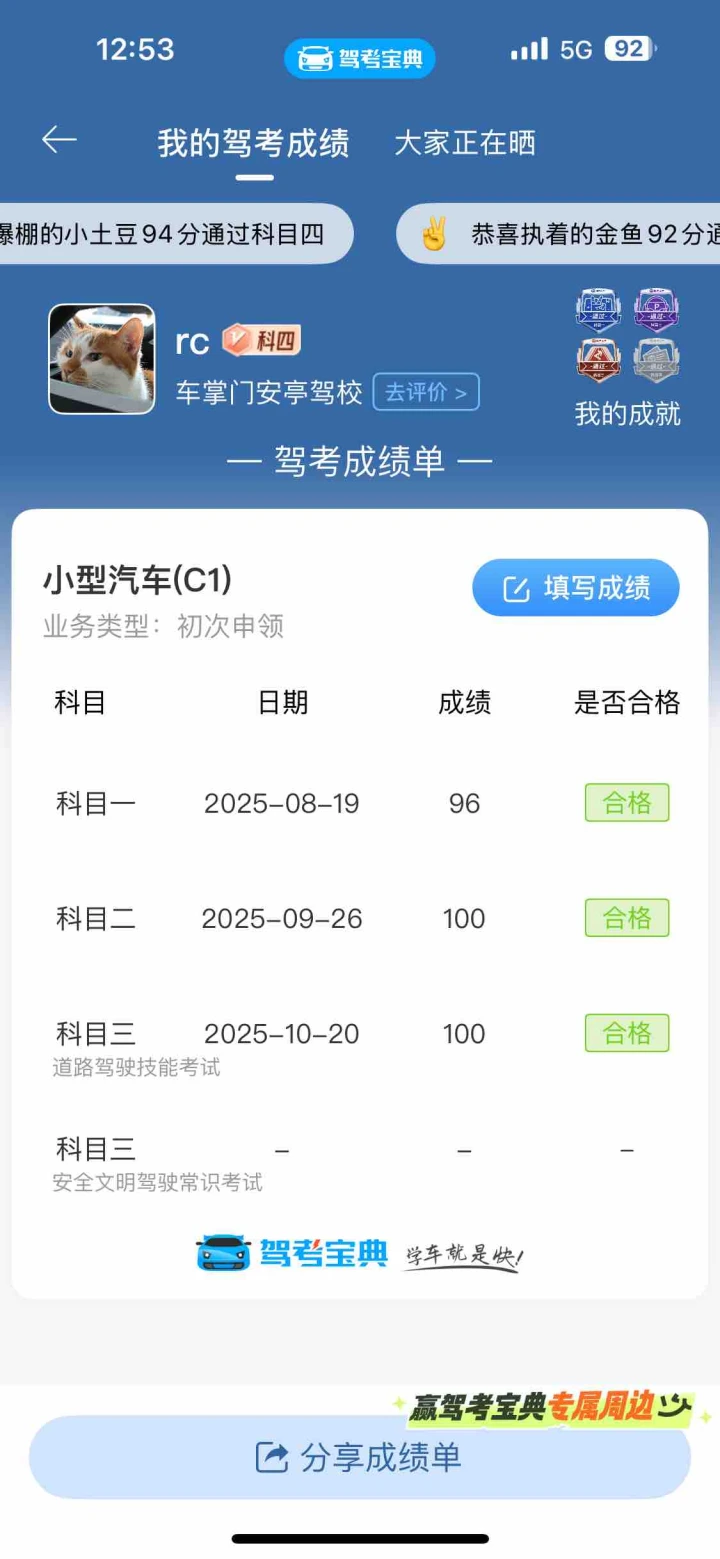Select the 我的驾考成绩 tab
Screen dimensions: 720x1559
coord(253,143)
